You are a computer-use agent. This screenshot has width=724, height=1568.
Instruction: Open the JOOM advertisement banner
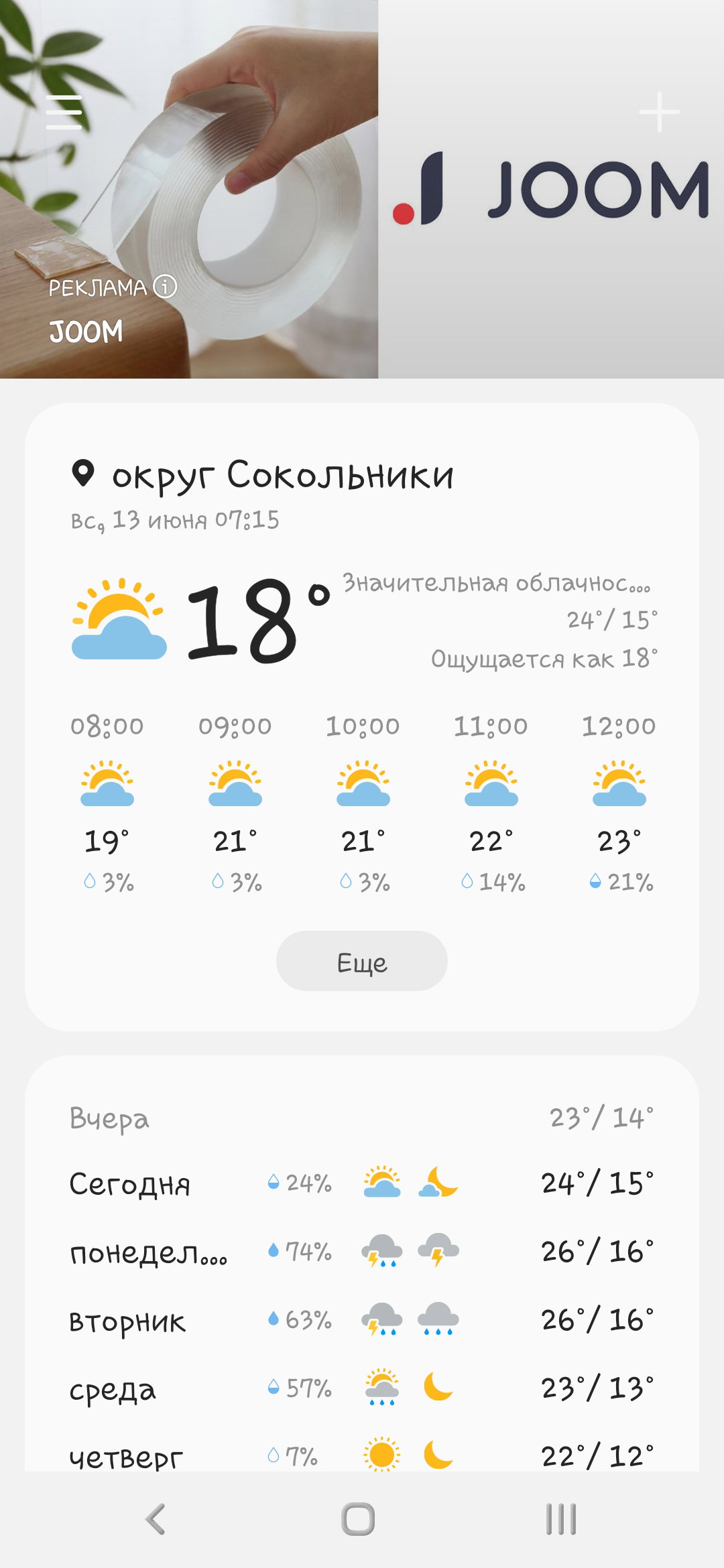point(362,189)
